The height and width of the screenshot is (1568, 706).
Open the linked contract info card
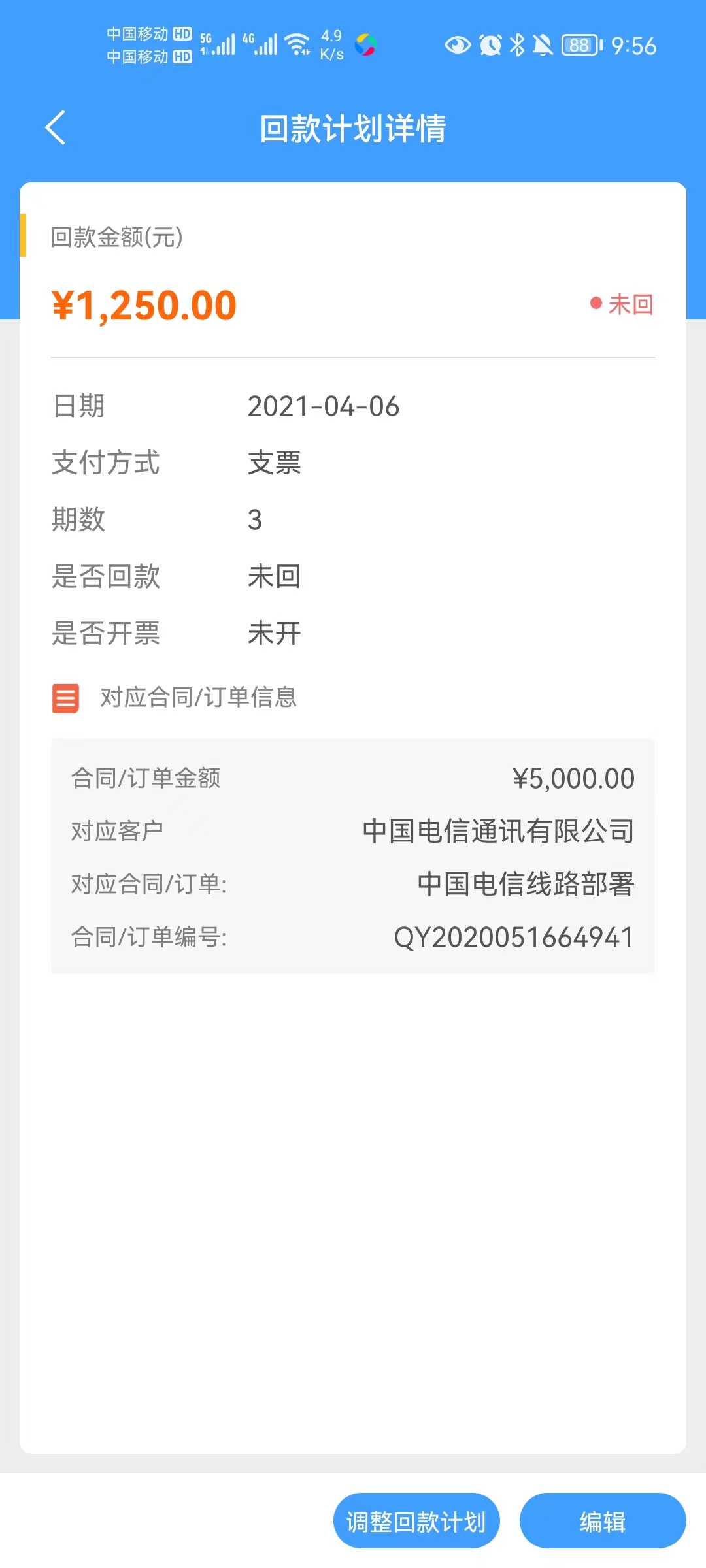pyautogui.click(x=353, y=856)
